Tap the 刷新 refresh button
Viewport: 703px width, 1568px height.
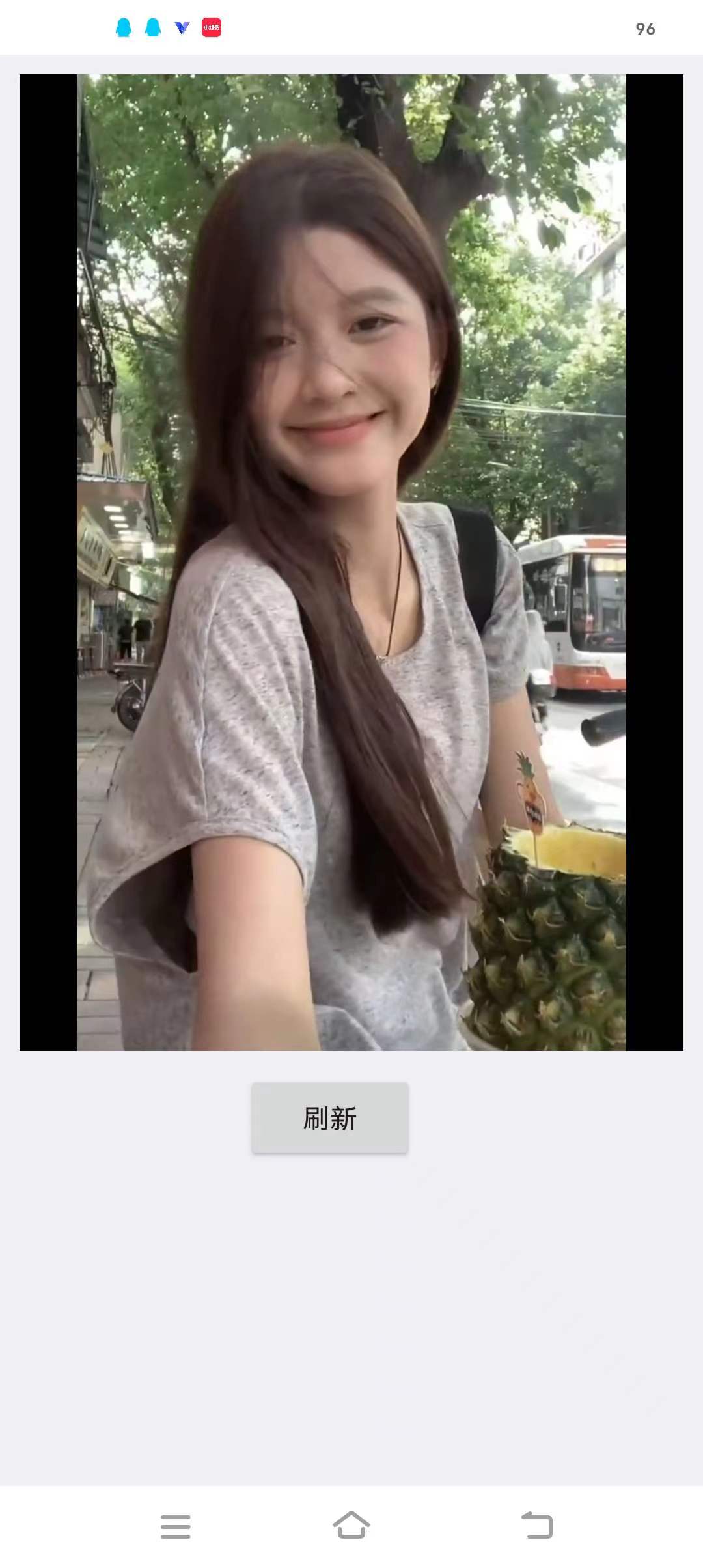click(x=330, y=1117)
